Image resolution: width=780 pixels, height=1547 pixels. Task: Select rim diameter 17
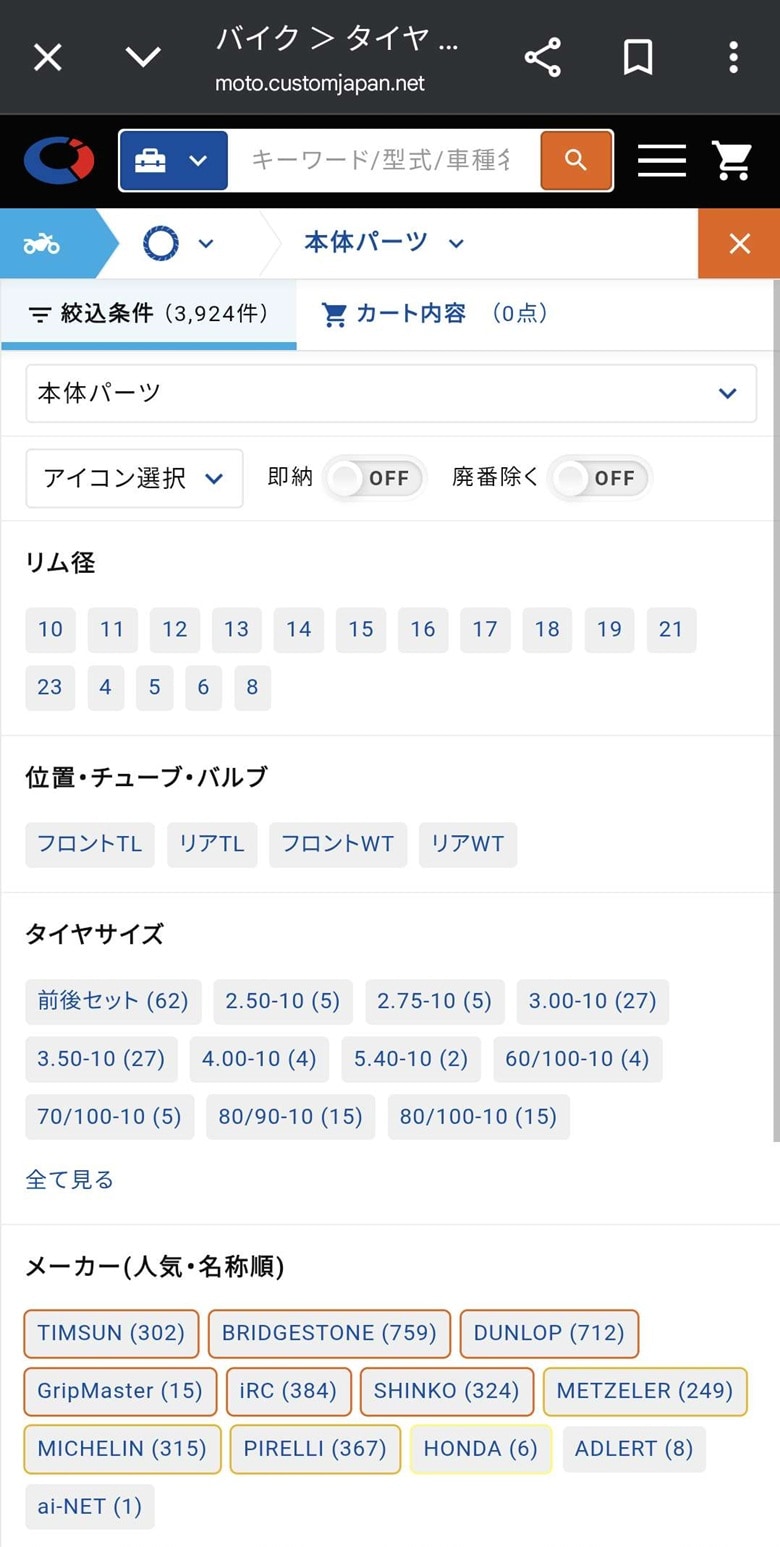(x=485, y=629)
